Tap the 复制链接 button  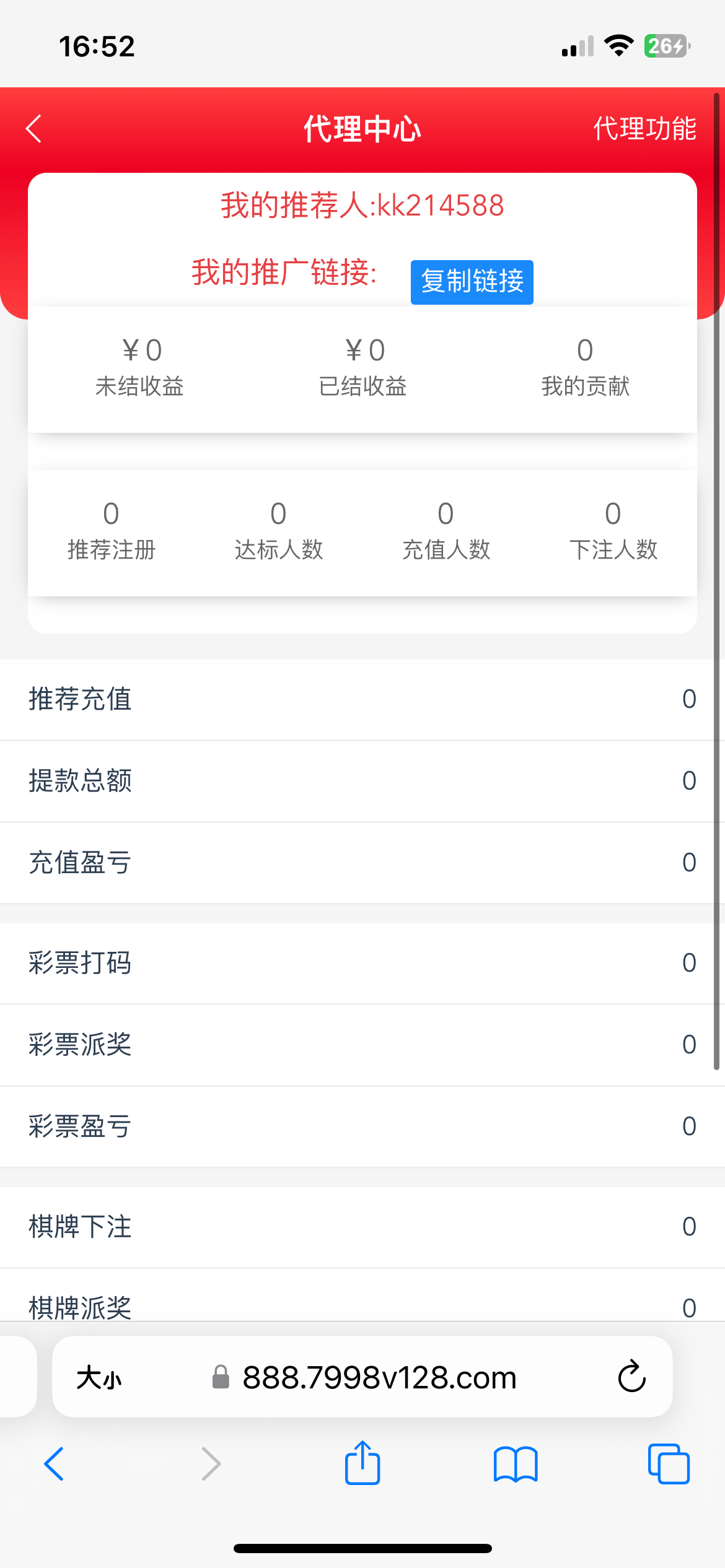coord(472,282)
